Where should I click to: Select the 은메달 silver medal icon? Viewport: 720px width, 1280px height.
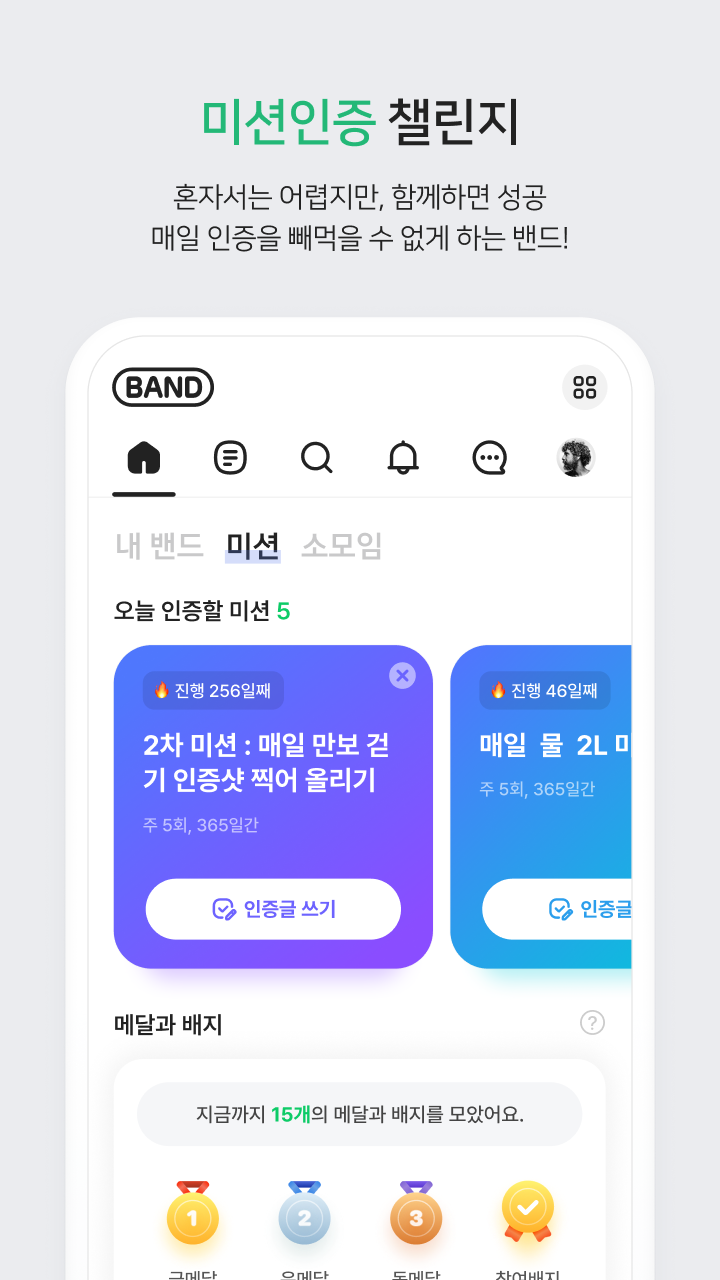[x=304, y=1216]
